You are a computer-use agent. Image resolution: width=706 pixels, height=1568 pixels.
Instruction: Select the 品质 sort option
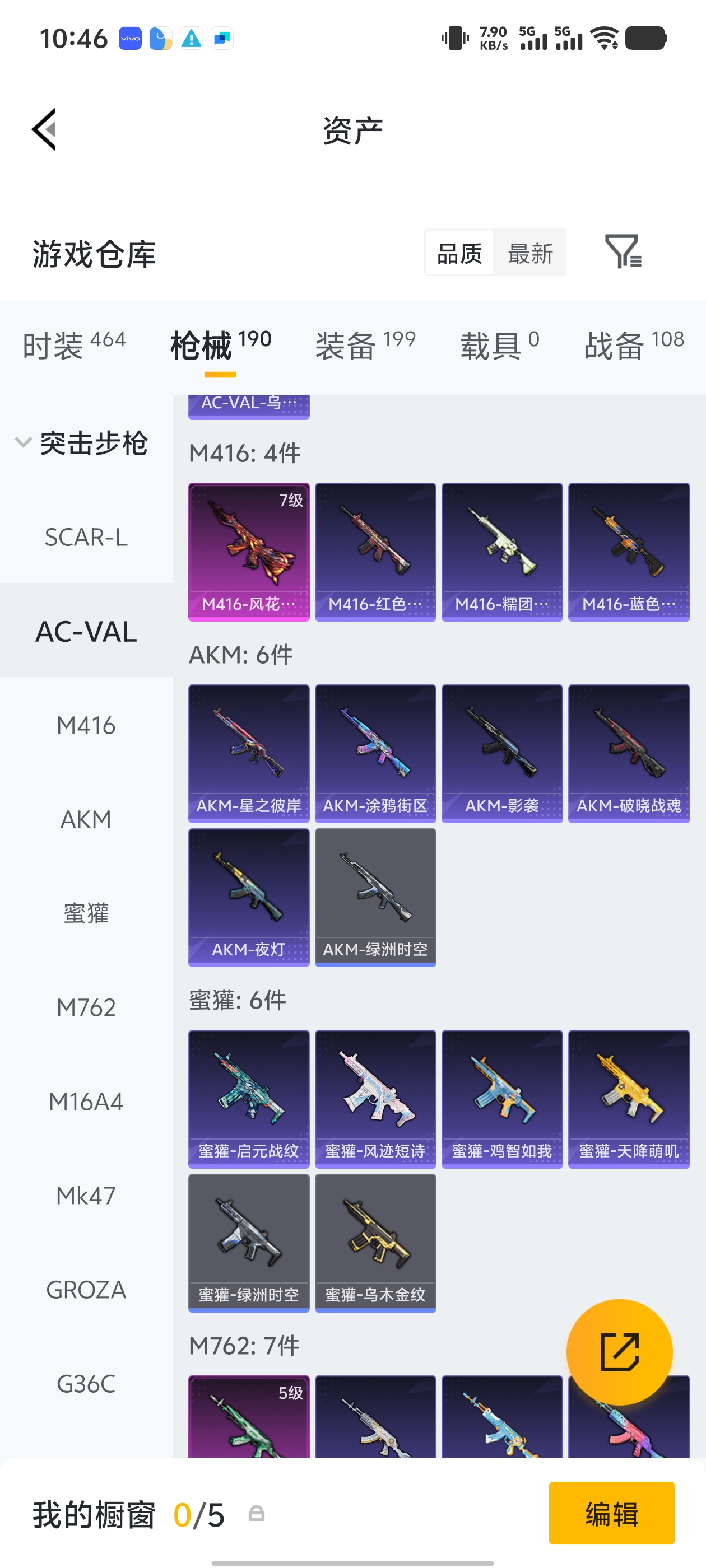(x=459, y=253)
